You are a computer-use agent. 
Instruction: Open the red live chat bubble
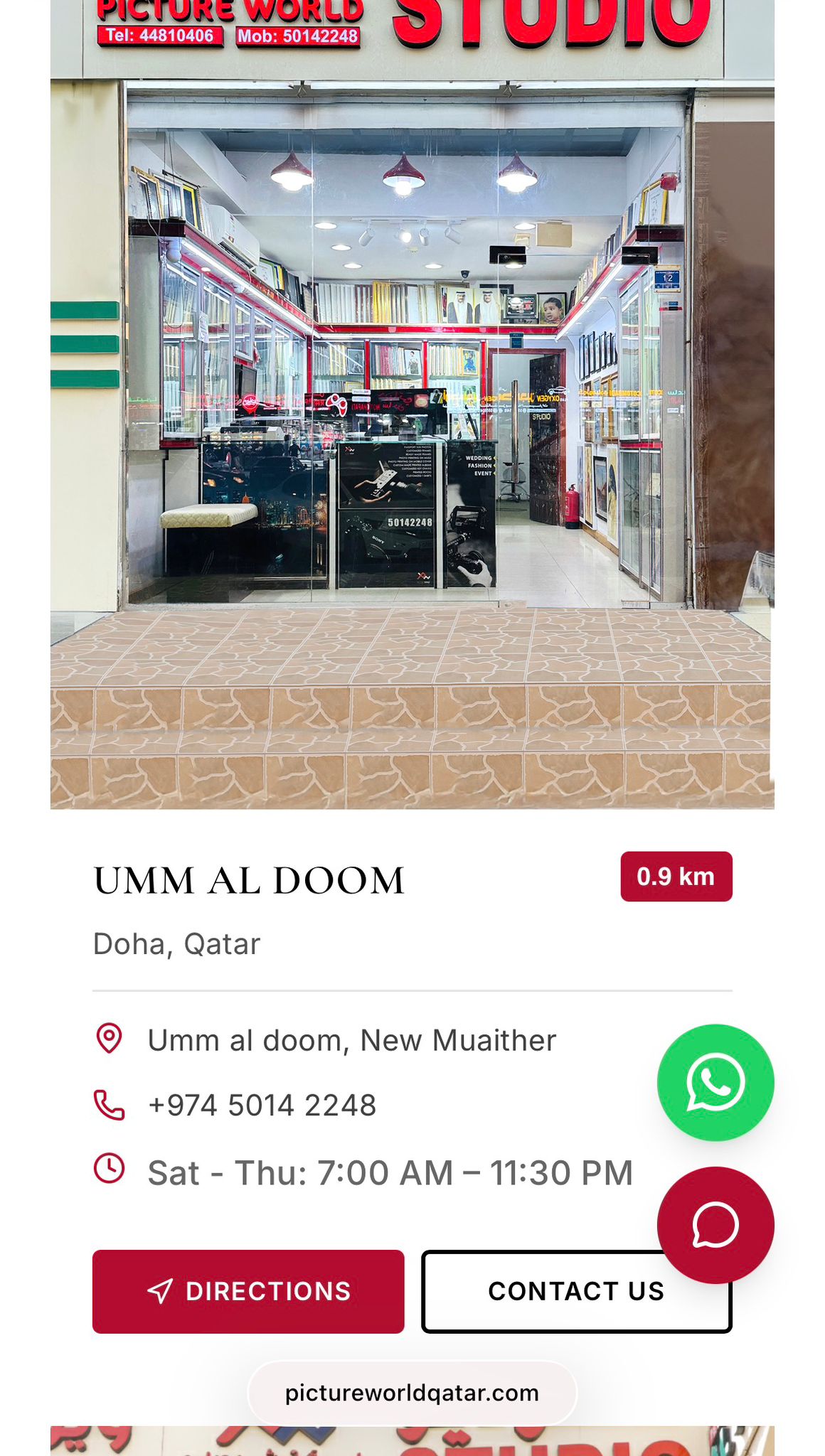[715, 1224]
